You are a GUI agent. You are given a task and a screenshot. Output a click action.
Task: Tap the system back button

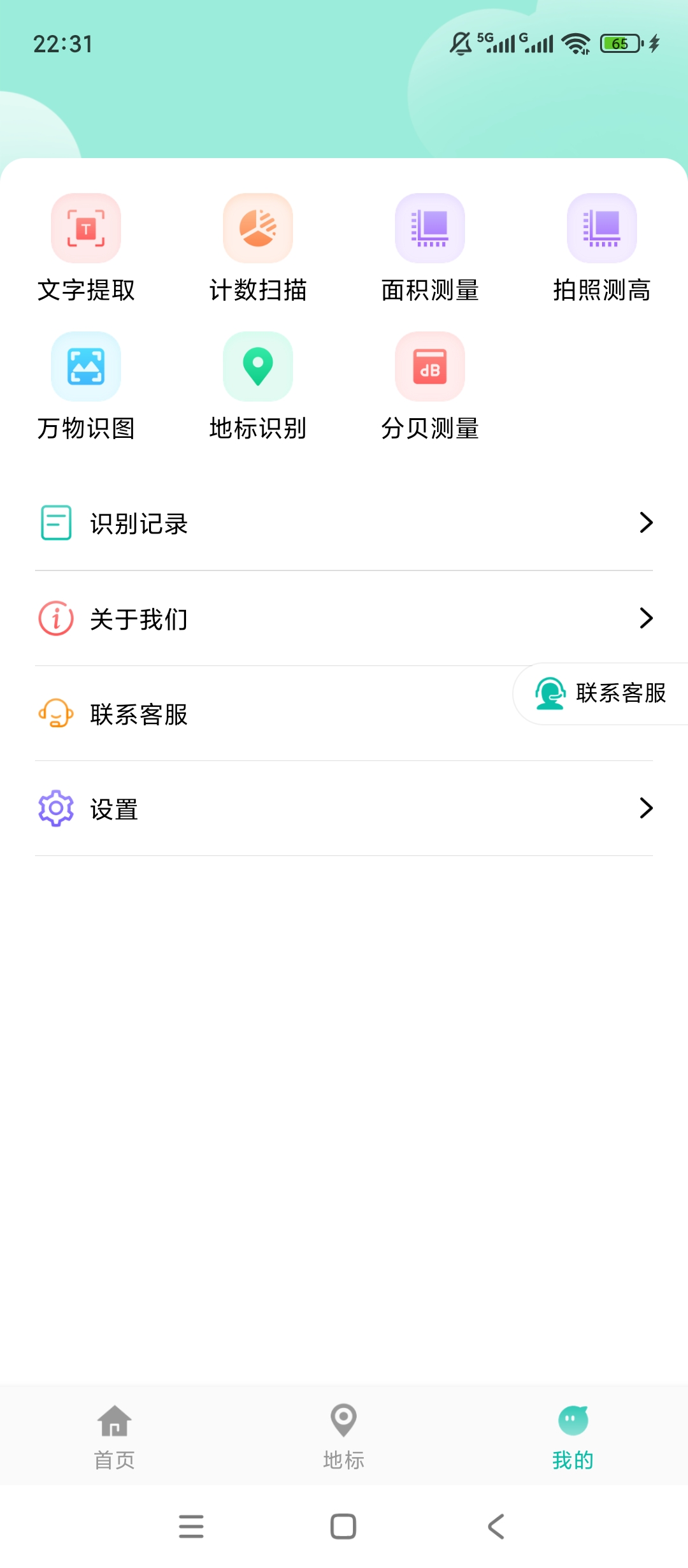point(496,1527)
